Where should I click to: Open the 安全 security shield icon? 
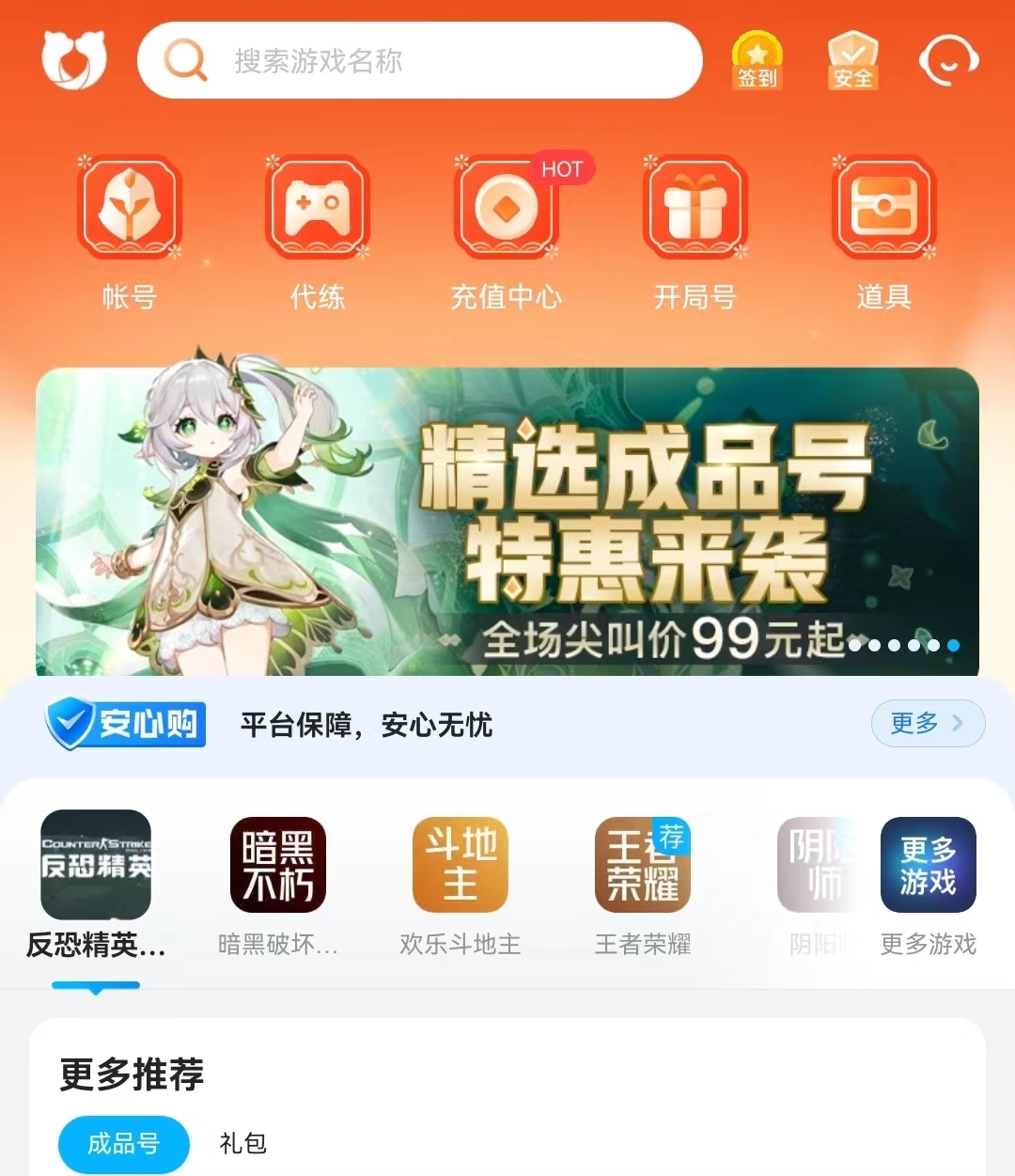[852, 61]
